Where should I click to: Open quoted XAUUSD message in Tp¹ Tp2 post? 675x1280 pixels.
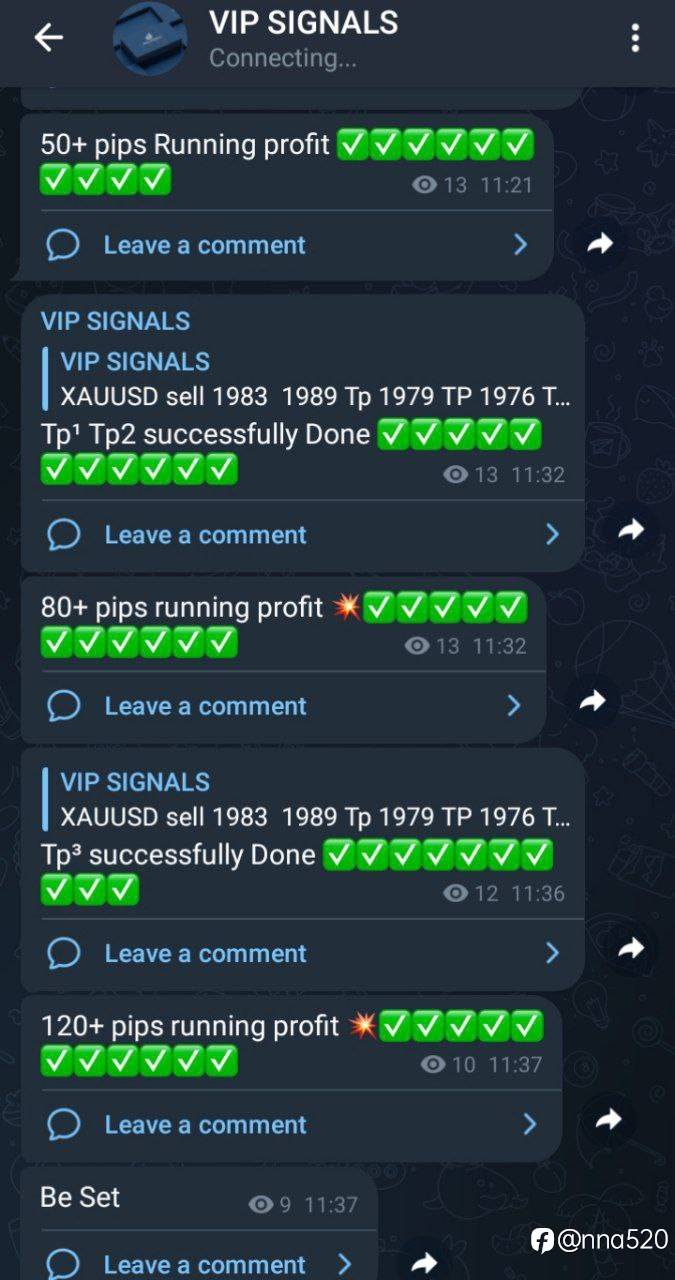[310, 380]
